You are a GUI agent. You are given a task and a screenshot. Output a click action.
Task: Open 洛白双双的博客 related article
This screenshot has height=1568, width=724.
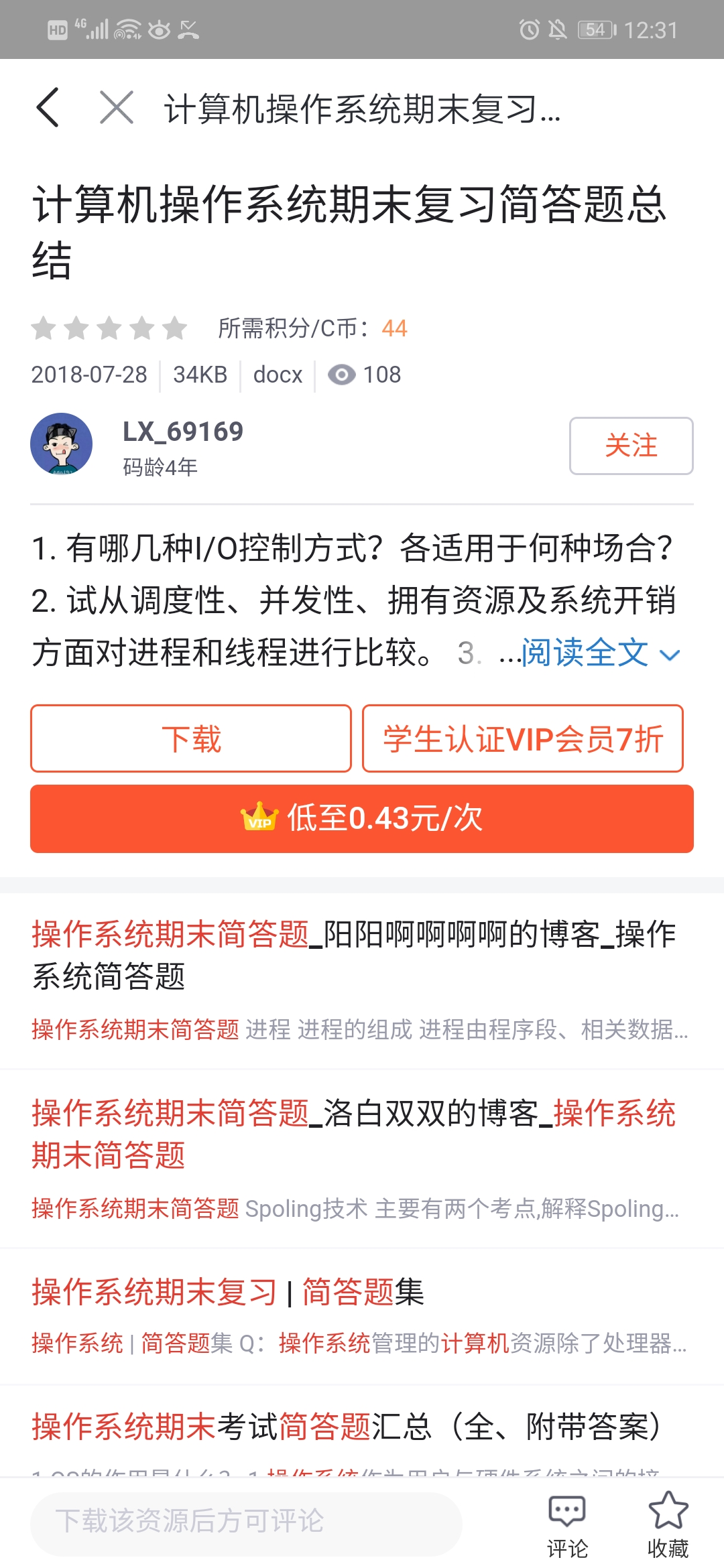(x=354, y=1134)
